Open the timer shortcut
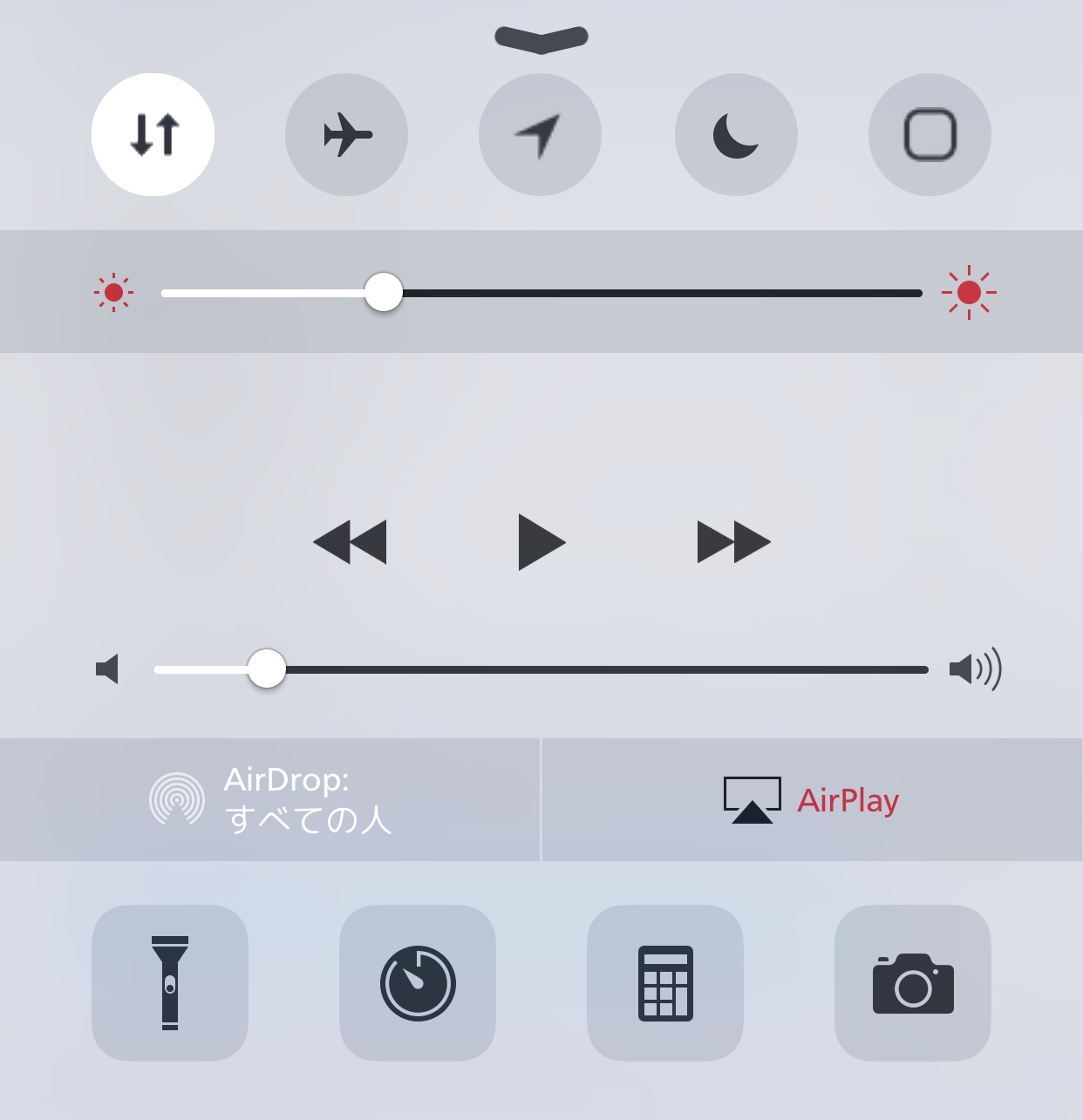Screen dimensions: 1083x1120 pyautogui.click(x=418, y=982)
